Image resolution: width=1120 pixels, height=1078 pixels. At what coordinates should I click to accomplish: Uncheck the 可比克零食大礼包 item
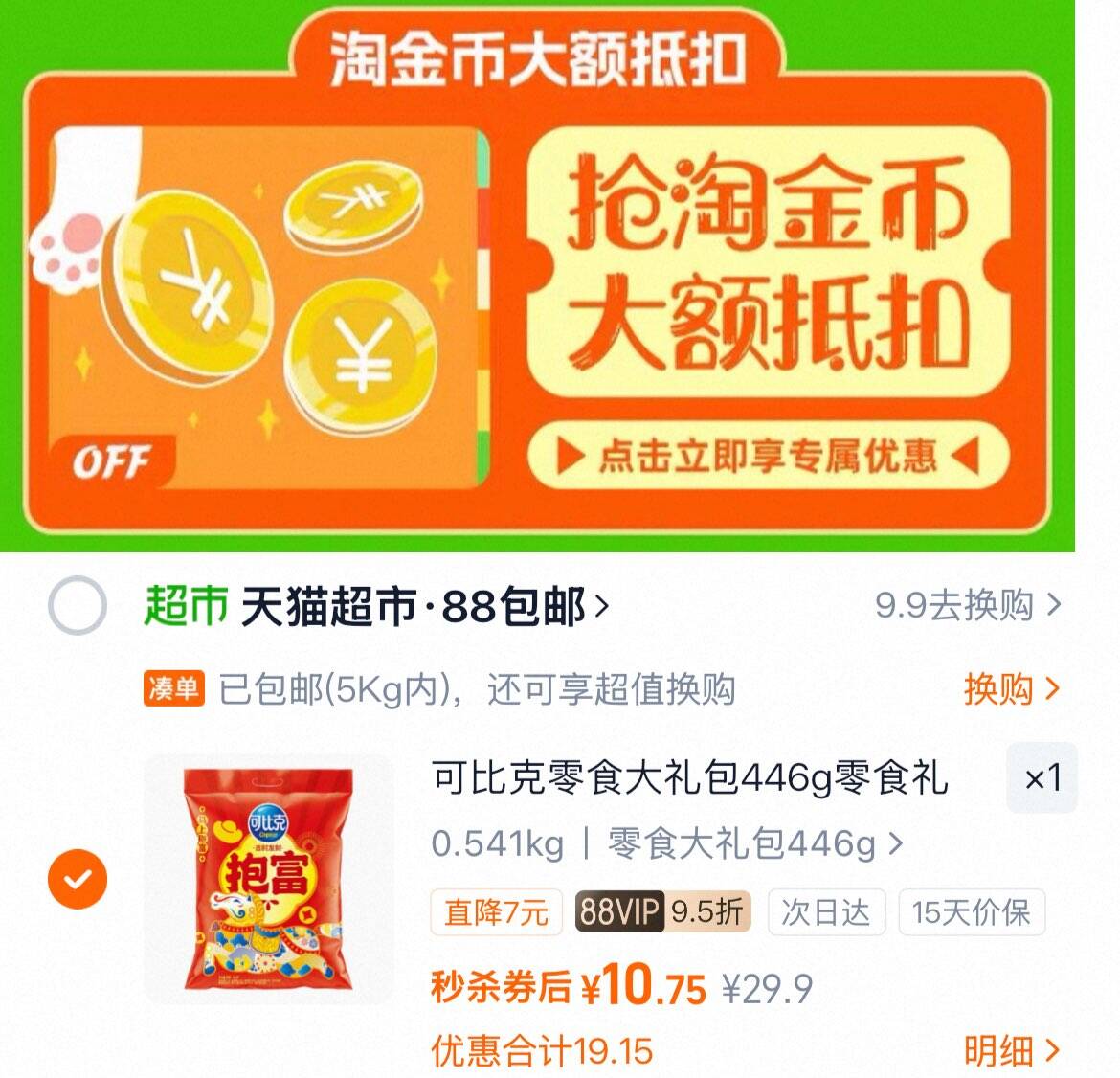click(x=78, y=879)
